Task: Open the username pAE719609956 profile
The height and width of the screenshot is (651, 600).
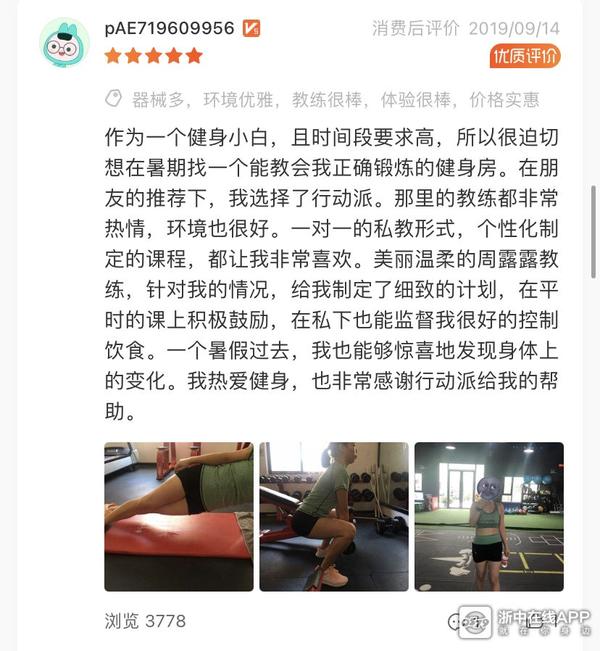Action: coord(170,28)
